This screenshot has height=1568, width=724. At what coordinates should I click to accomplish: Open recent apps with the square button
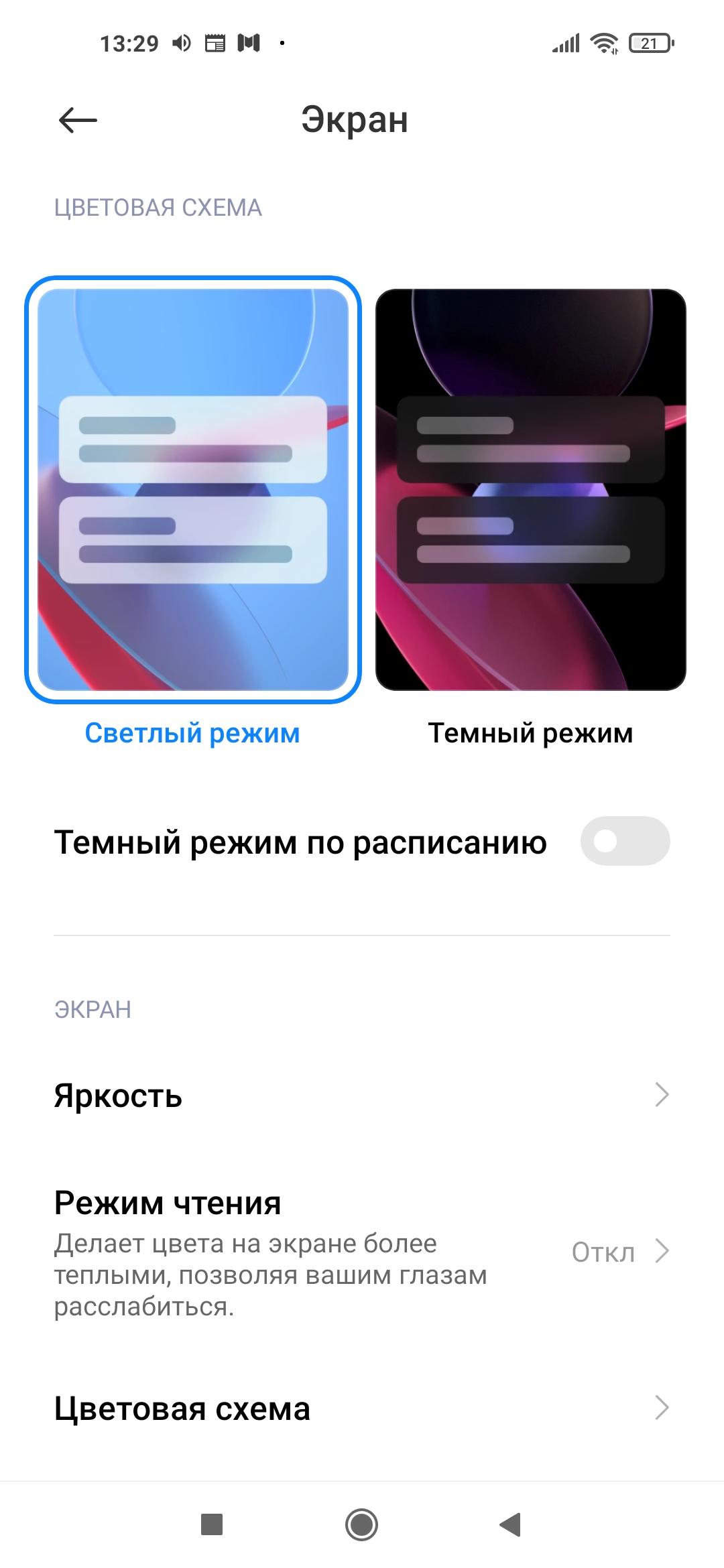point(212,1525)
